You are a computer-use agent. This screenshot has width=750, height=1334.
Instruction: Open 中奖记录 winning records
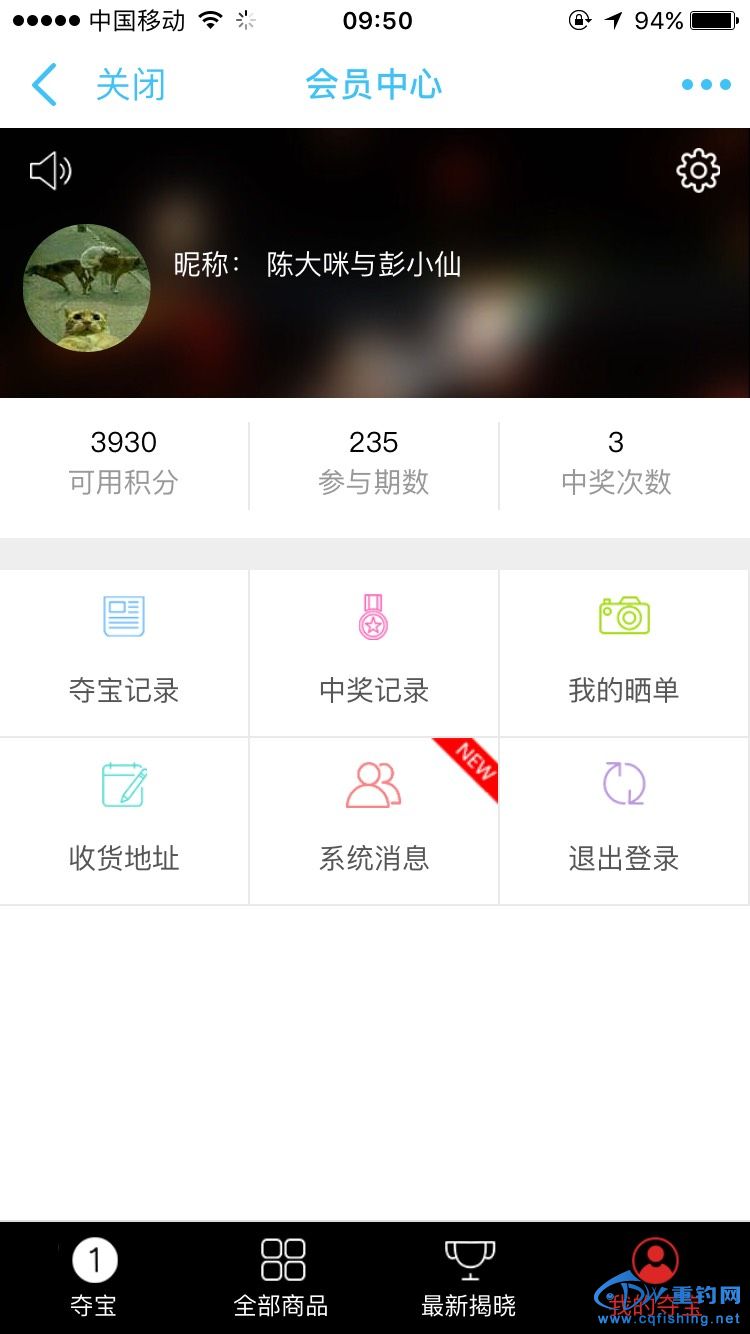pyautogui.click(x=374, y=653)
